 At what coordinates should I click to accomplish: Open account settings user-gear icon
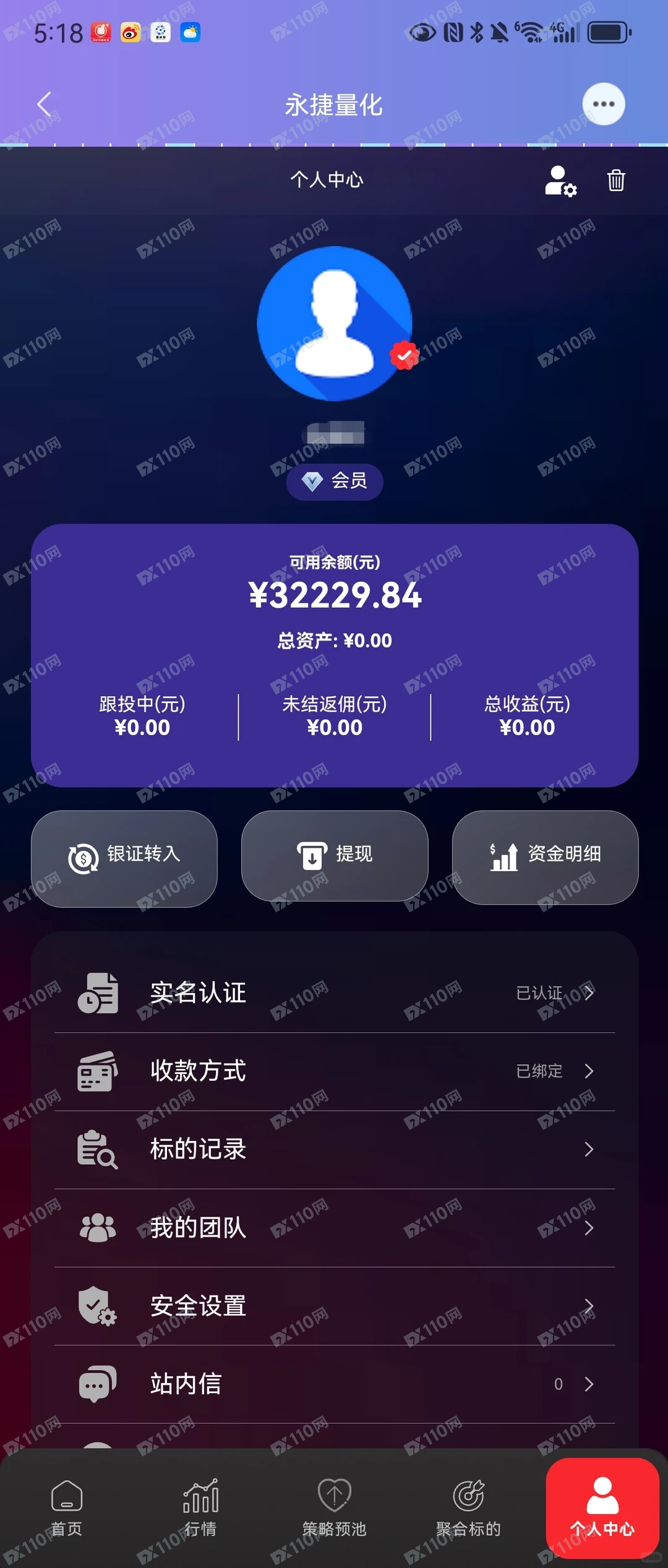pos(560,181)
